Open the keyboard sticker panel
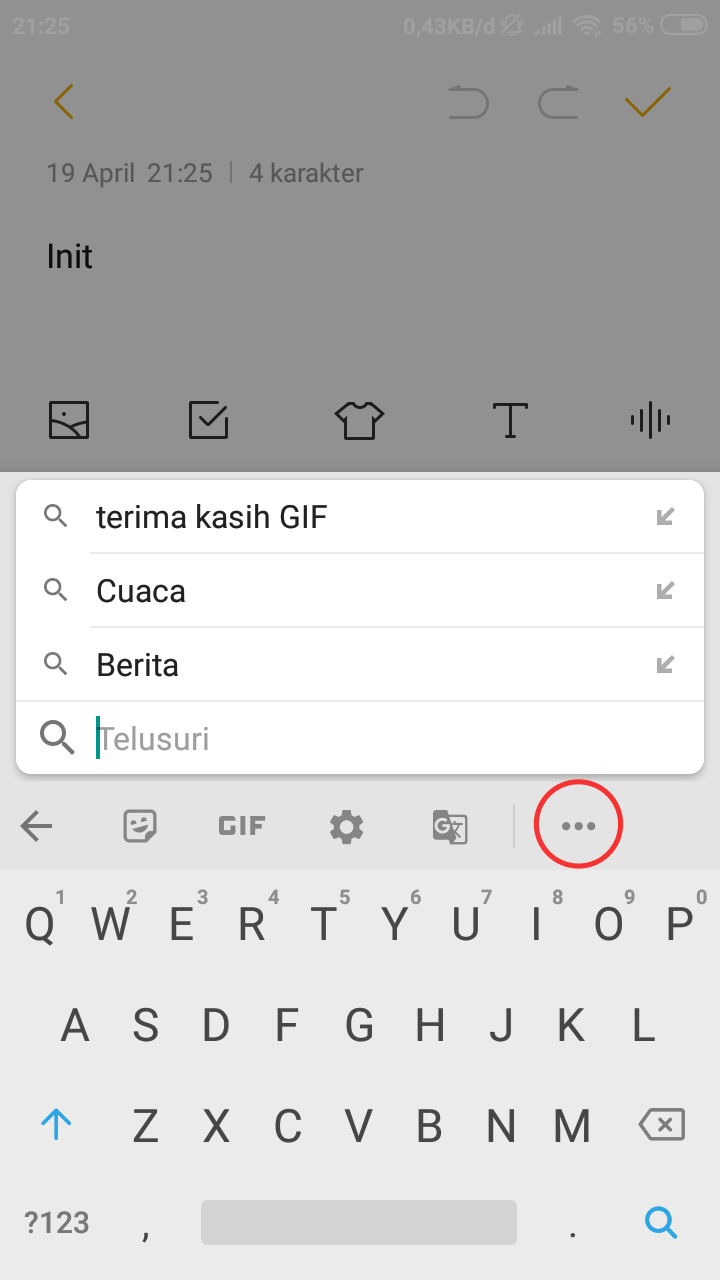Viewport: 720px width, 1280px height. pos(140,826)
